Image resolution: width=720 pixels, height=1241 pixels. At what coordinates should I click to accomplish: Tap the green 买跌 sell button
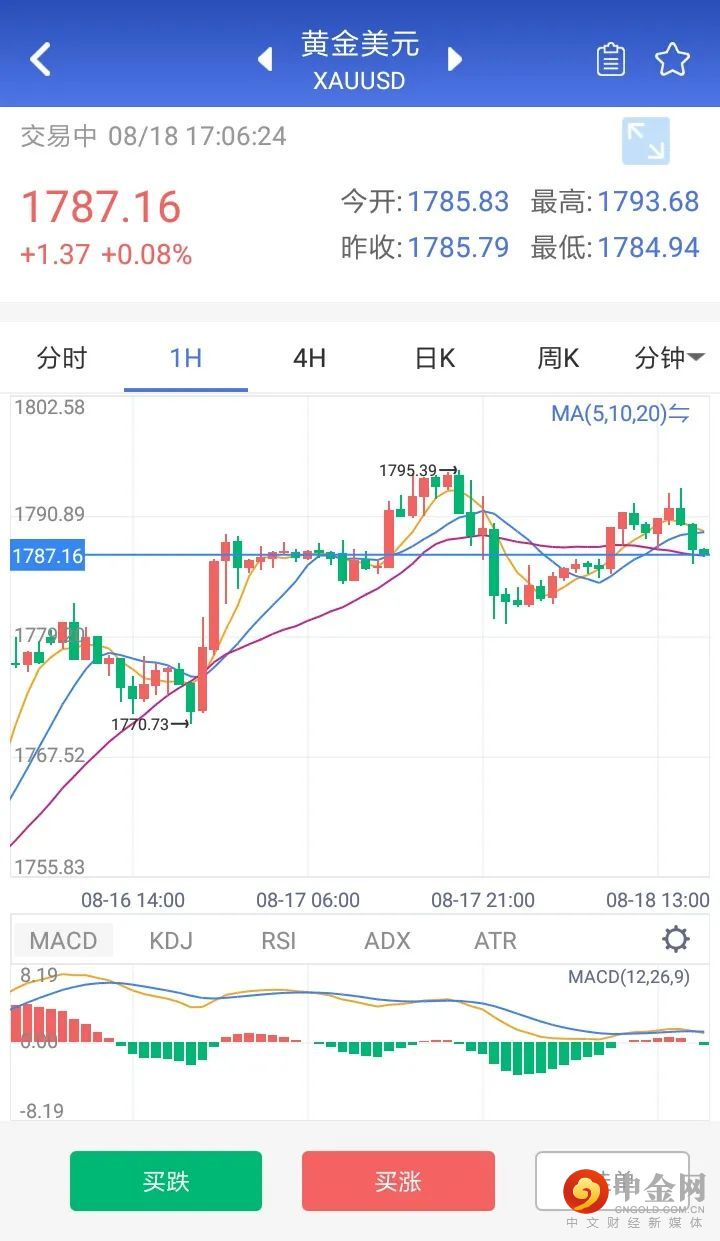pyautogui.click(x=166, y=1181)
